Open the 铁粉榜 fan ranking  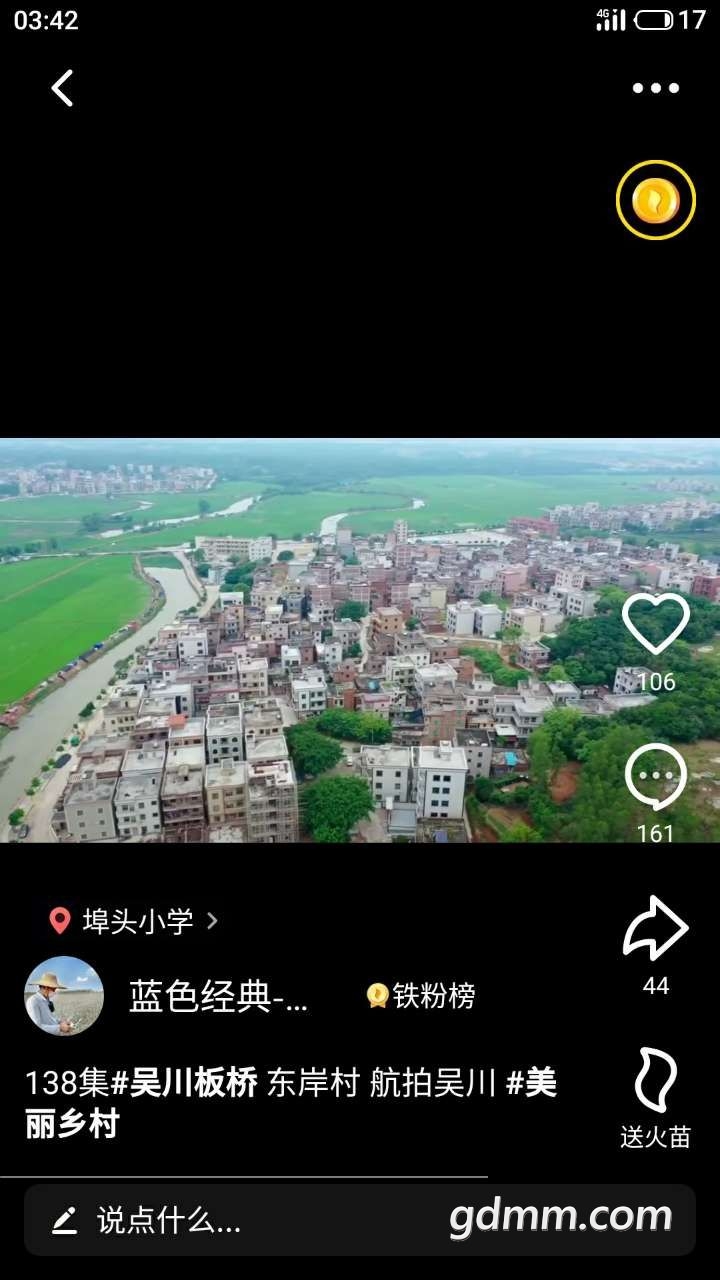pos(421,996)
